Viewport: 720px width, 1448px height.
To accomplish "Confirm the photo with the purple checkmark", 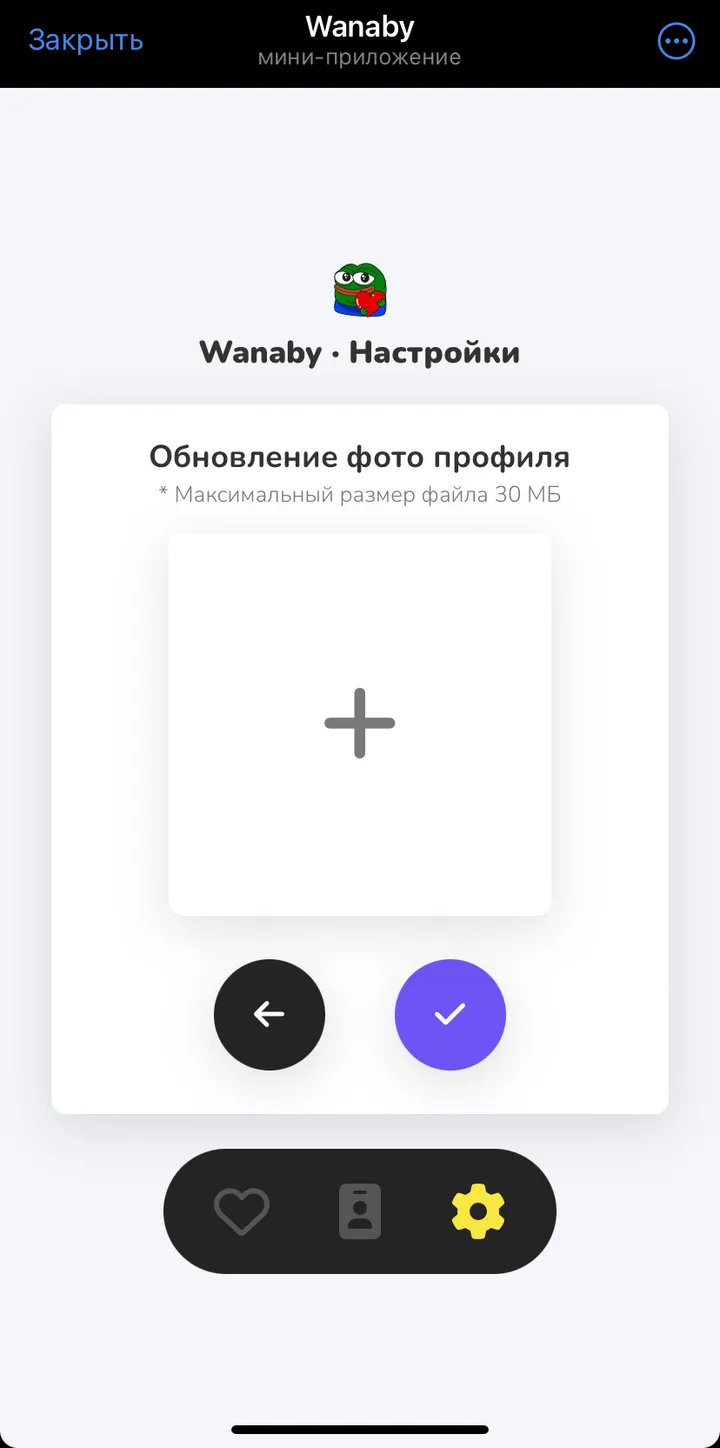I will tap(450, 1014).
